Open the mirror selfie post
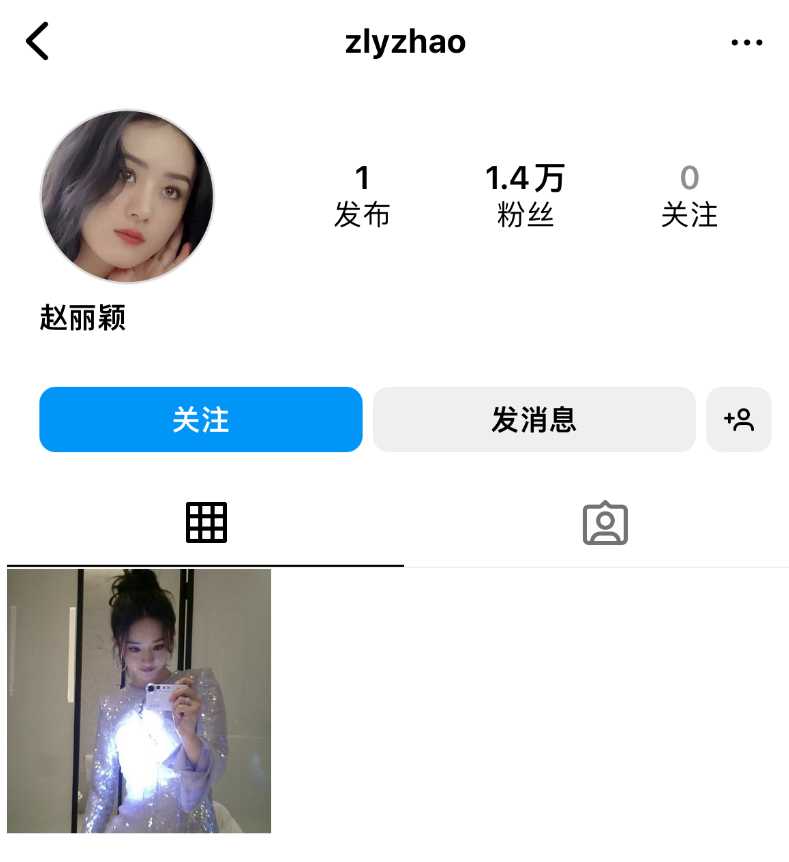Screen dimensions: 789x862 [139, 700]
